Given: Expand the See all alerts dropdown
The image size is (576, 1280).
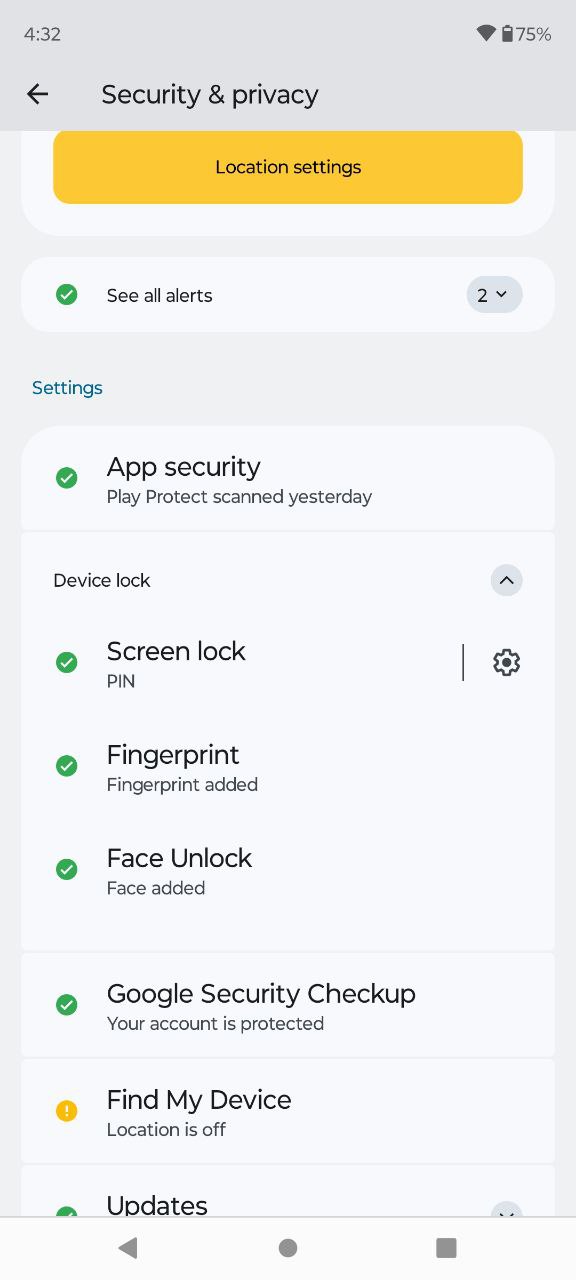Looking at the screenshot, I should coord(494,295).
